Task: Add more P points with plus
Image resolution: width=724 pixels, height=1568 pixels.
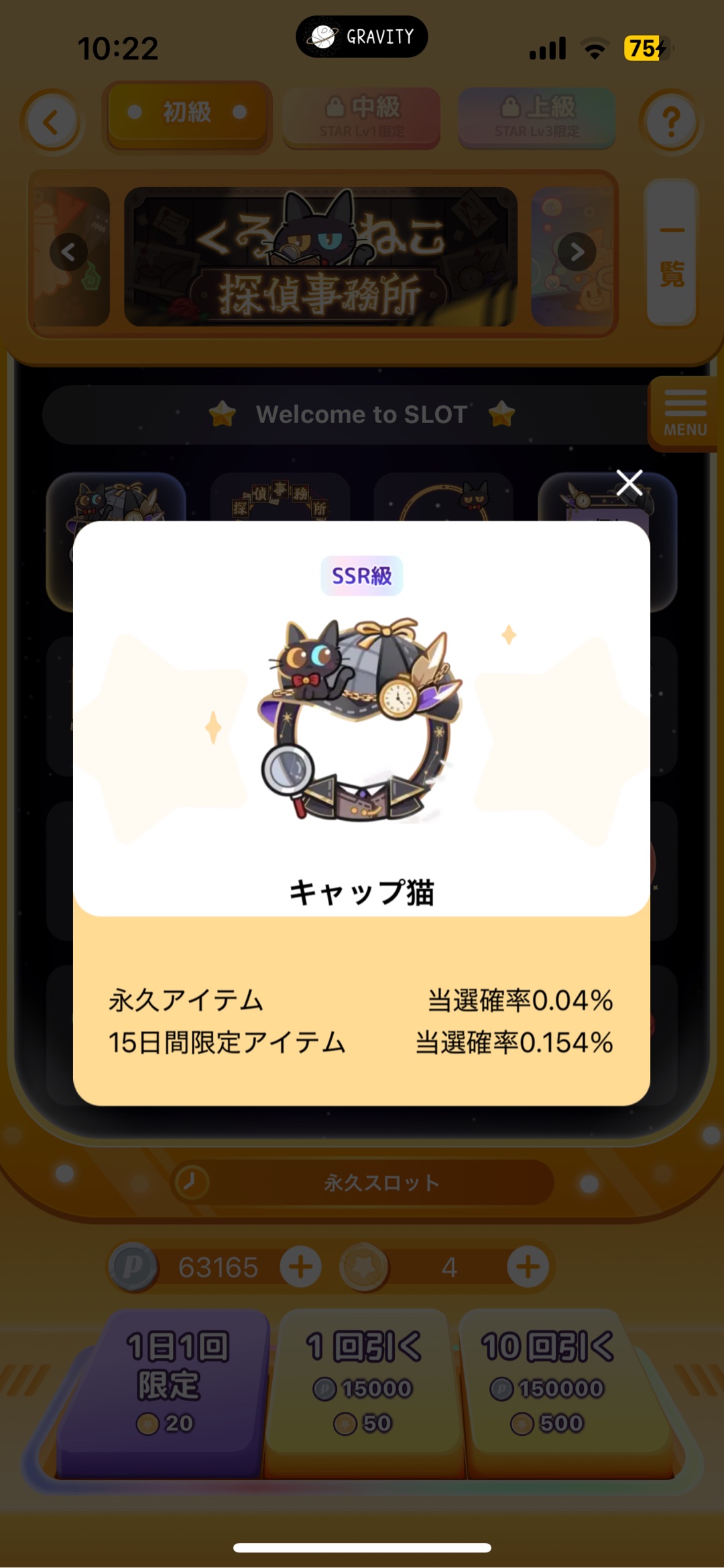Action: tap(300, 1267)
